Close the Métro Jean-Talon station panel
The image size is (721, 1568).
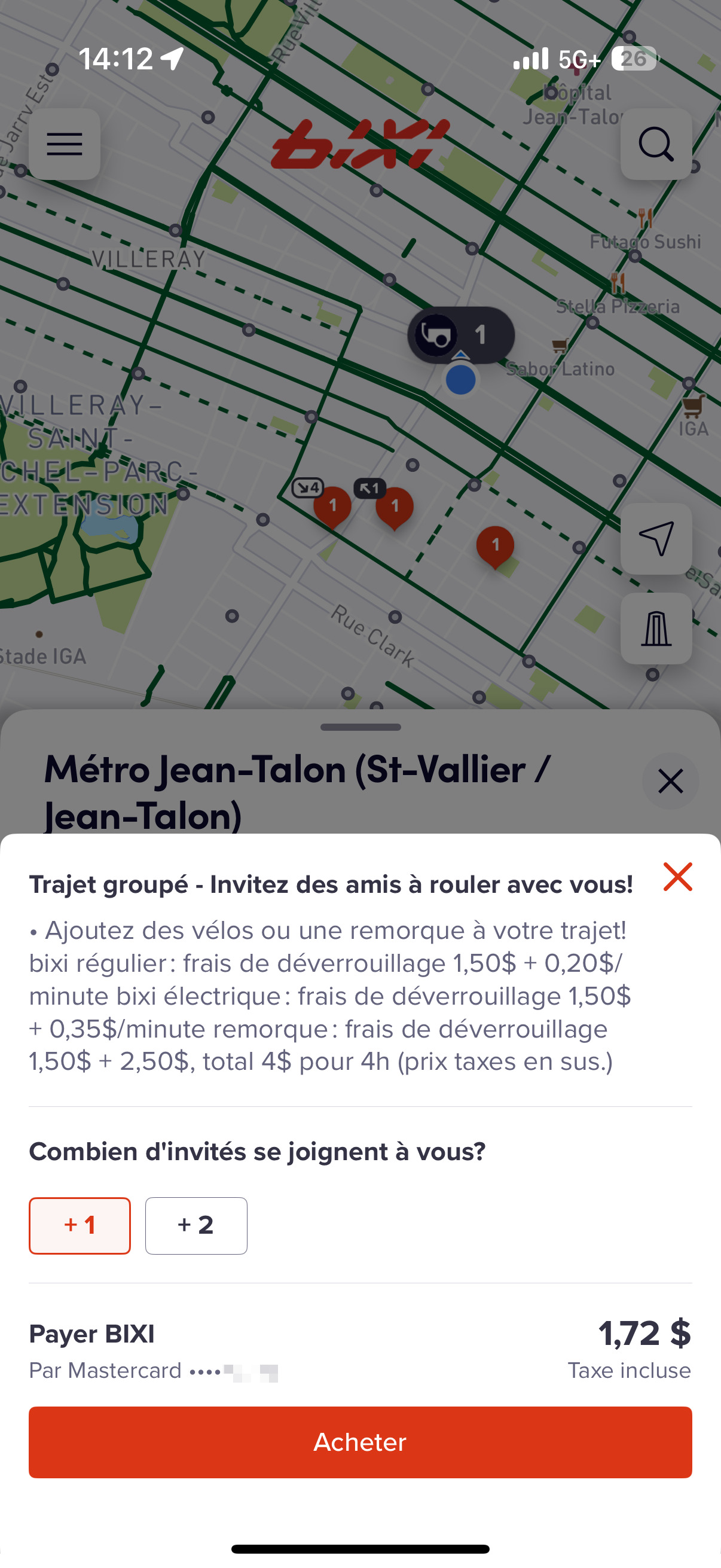(x=670, y=781)
